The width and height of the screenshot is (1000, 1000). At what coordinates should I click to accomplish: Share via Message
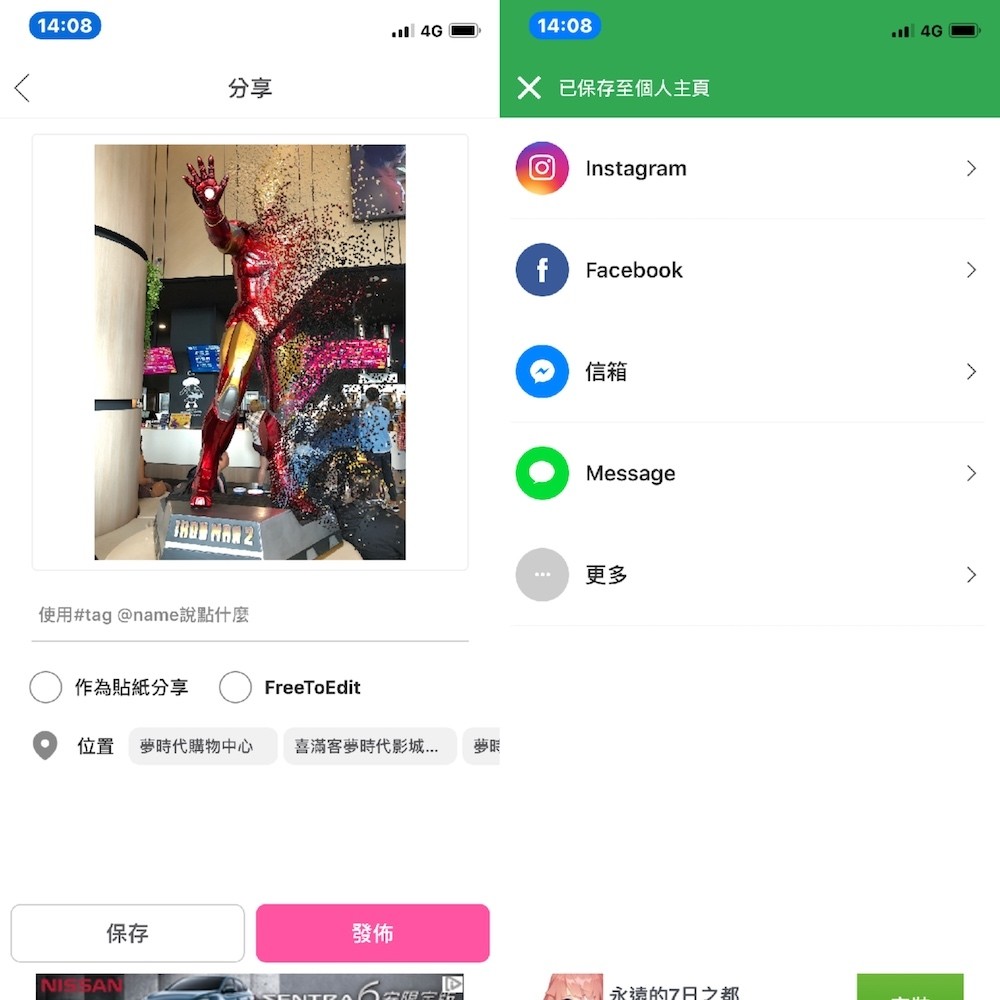(x=745, y=473)
